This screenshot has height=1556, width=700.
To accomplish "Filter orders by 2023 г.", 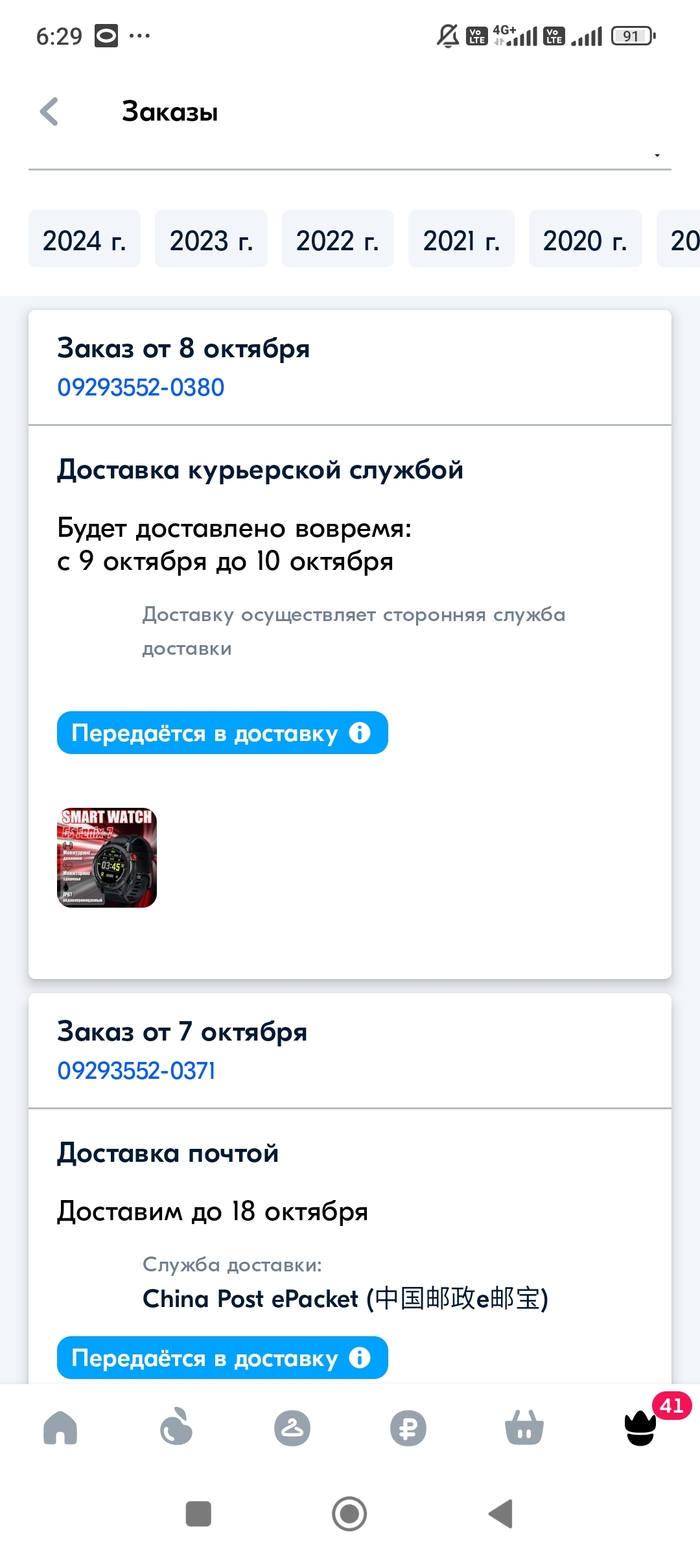I will [x=211, y=240].
